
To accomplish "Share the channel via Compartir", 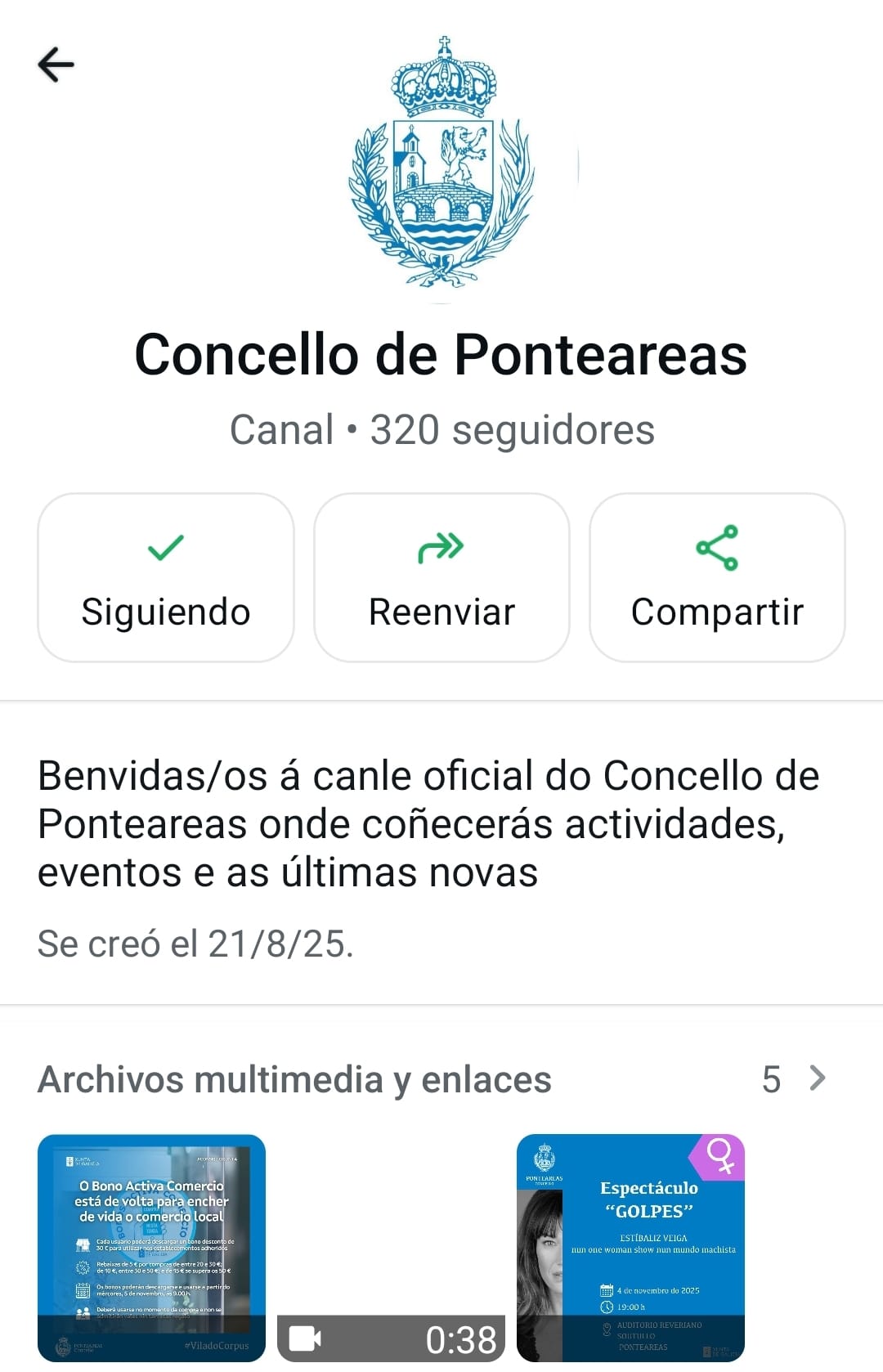I will point(717,577).
